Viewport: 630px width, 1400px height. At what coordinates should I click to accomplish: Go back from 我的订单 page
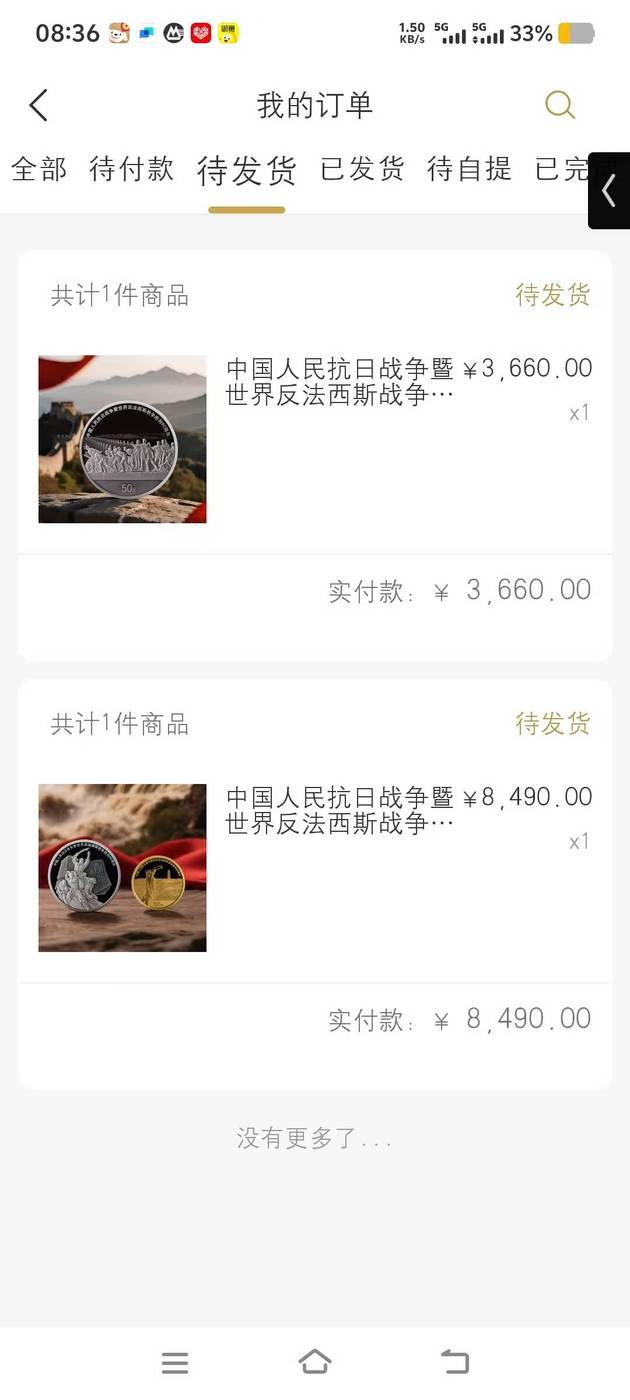click(39, 105)
